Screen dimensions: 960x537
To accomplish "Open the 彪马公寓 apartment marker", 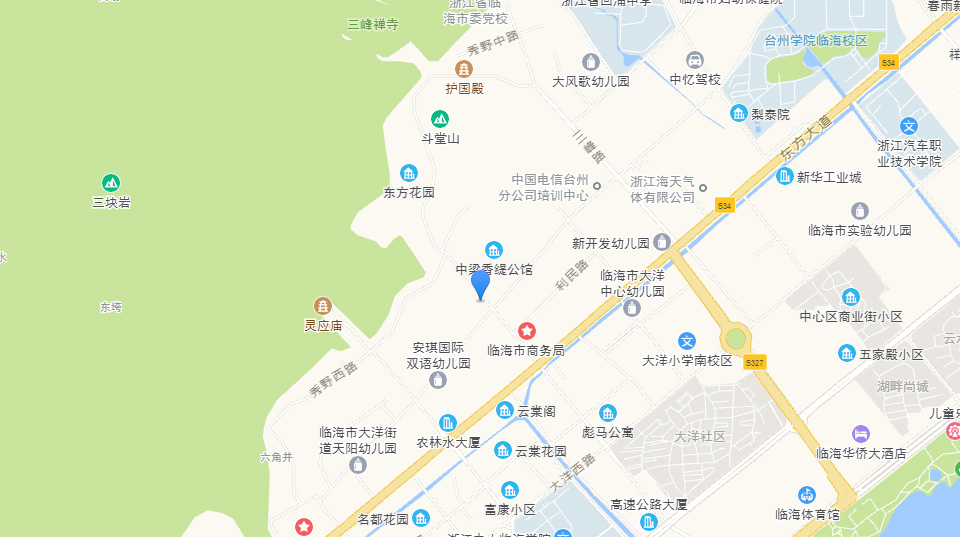I will coord(608,414).
